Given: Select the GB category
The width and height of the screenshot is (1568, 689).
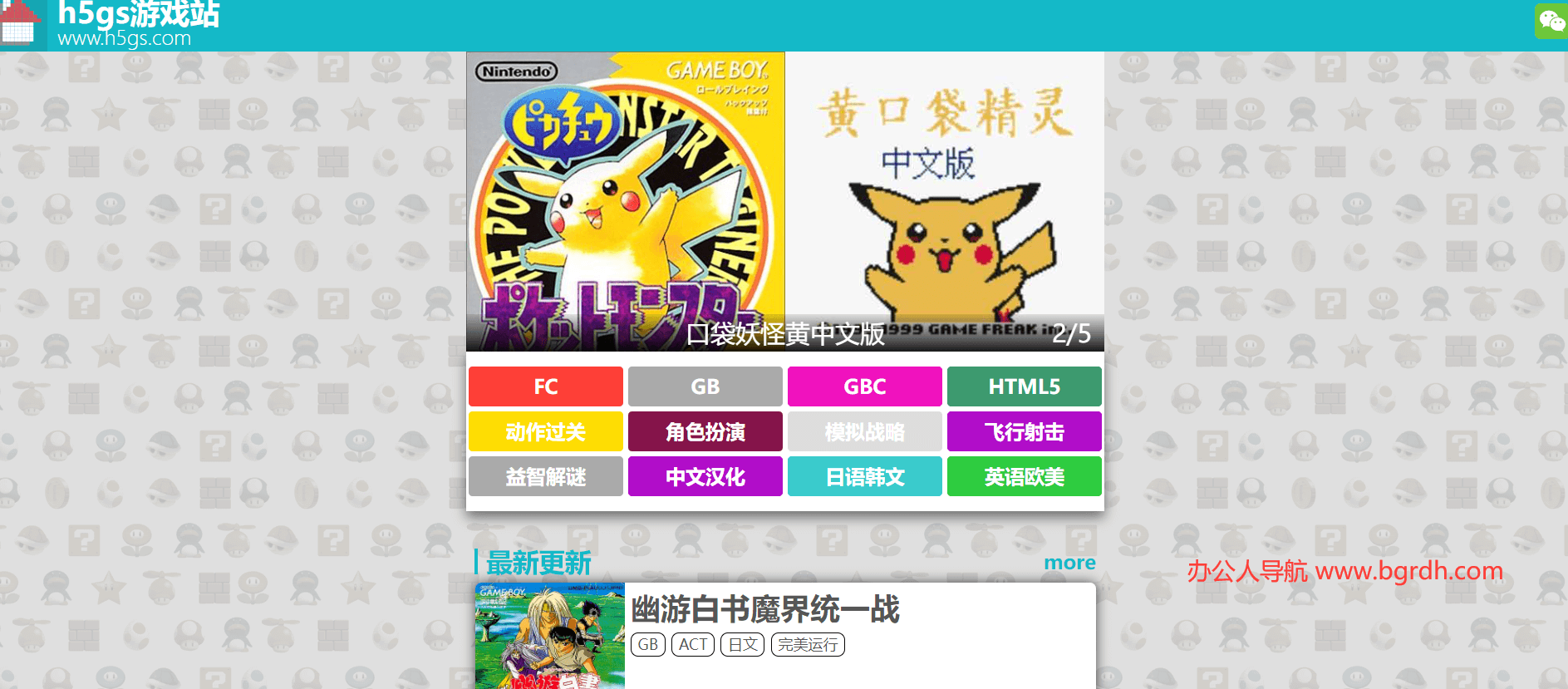Looking at the screenshot, I should pos(705,386).
